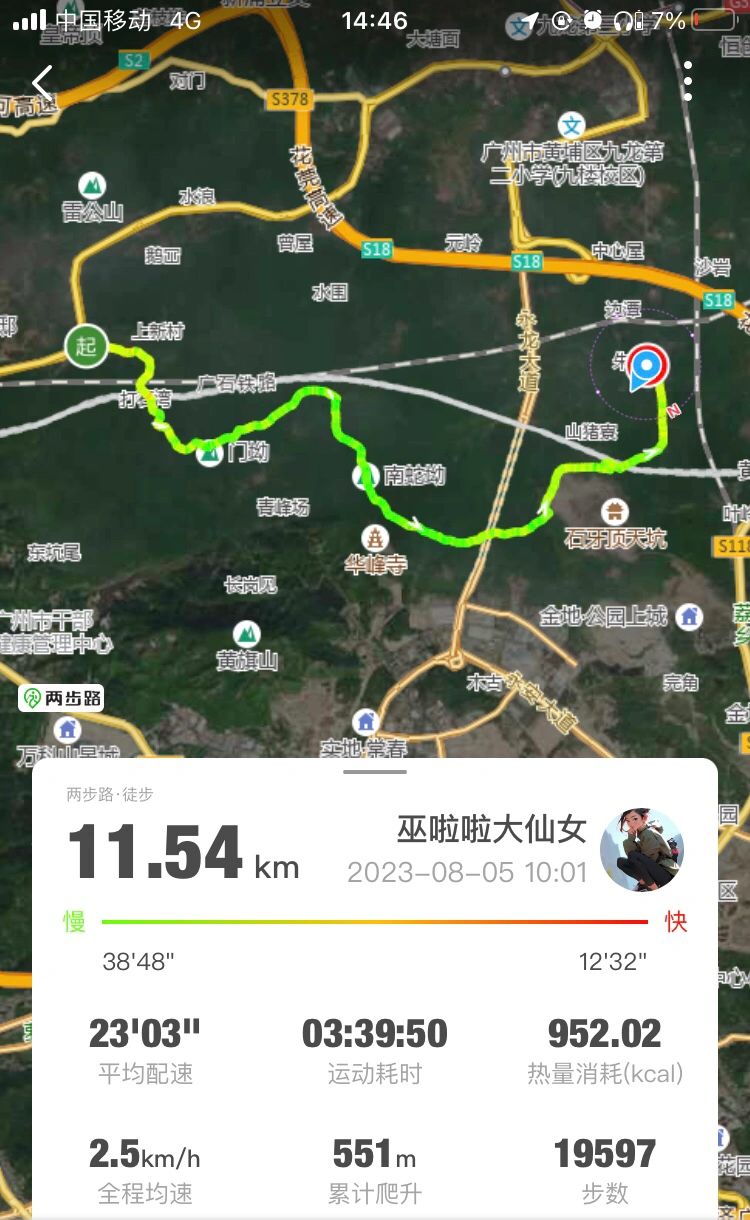Screen dimensions: 750x1220
Task: Tap the green start marker 起
Action: coord(87,347)
